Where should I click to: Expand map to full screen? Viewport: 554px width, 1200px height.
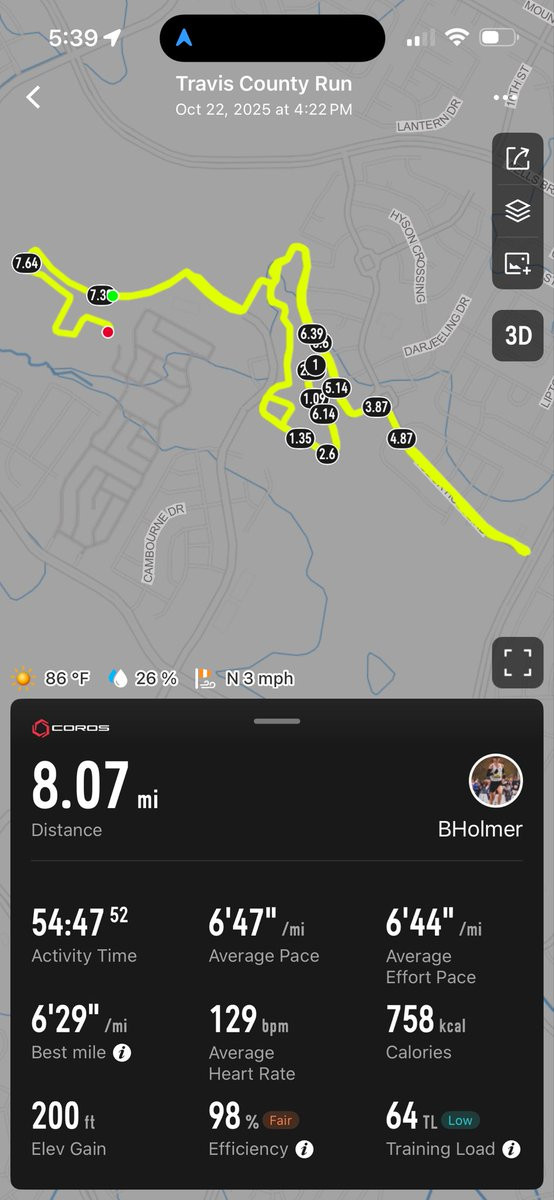click(x=518, y=662)
